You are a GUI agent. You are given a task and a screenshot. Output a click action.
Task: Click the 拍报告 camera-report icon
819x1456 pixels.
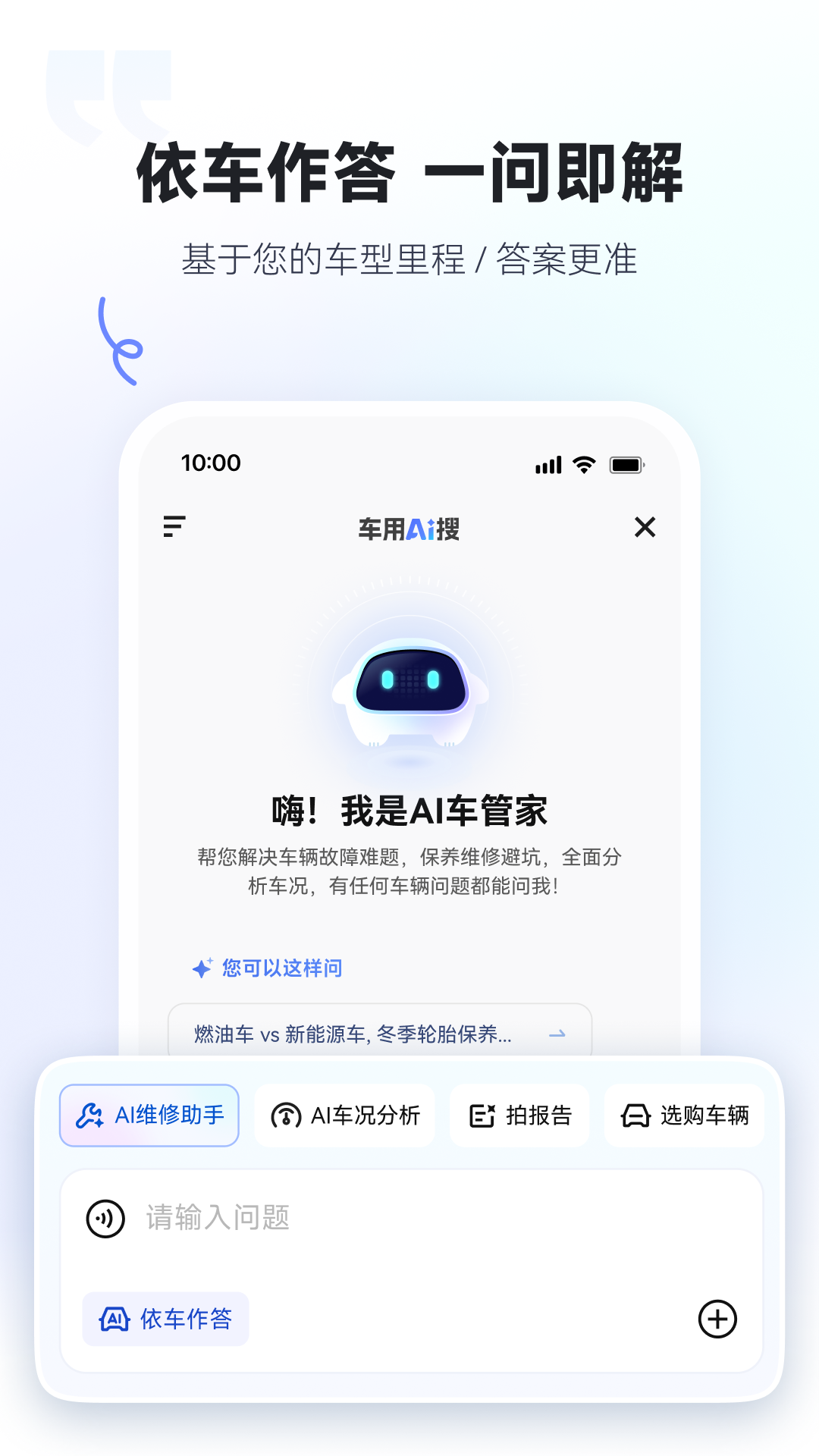point(481,1113)
